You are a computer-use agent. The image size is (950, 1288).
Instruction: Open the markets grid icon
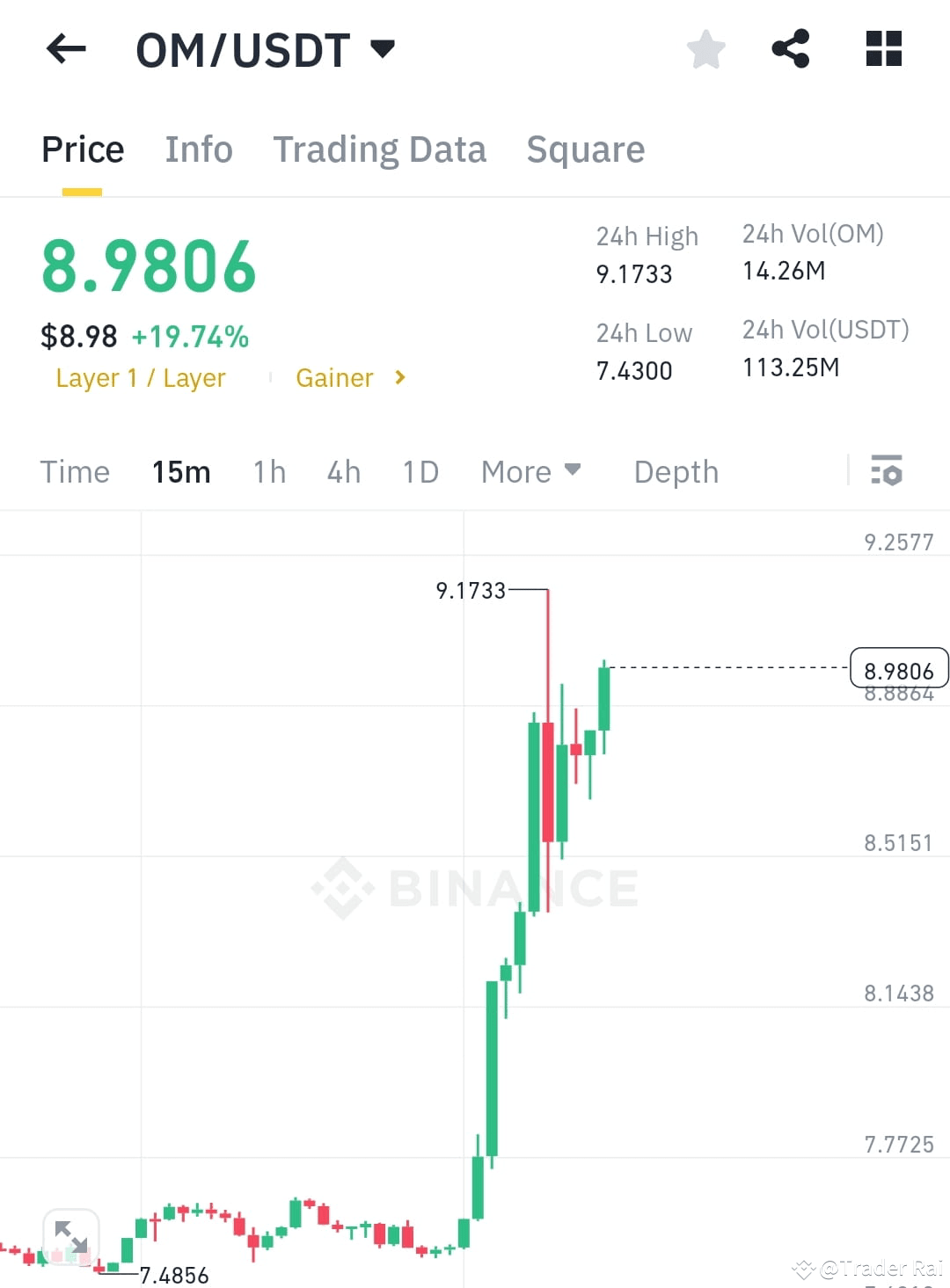pos(882,49)
